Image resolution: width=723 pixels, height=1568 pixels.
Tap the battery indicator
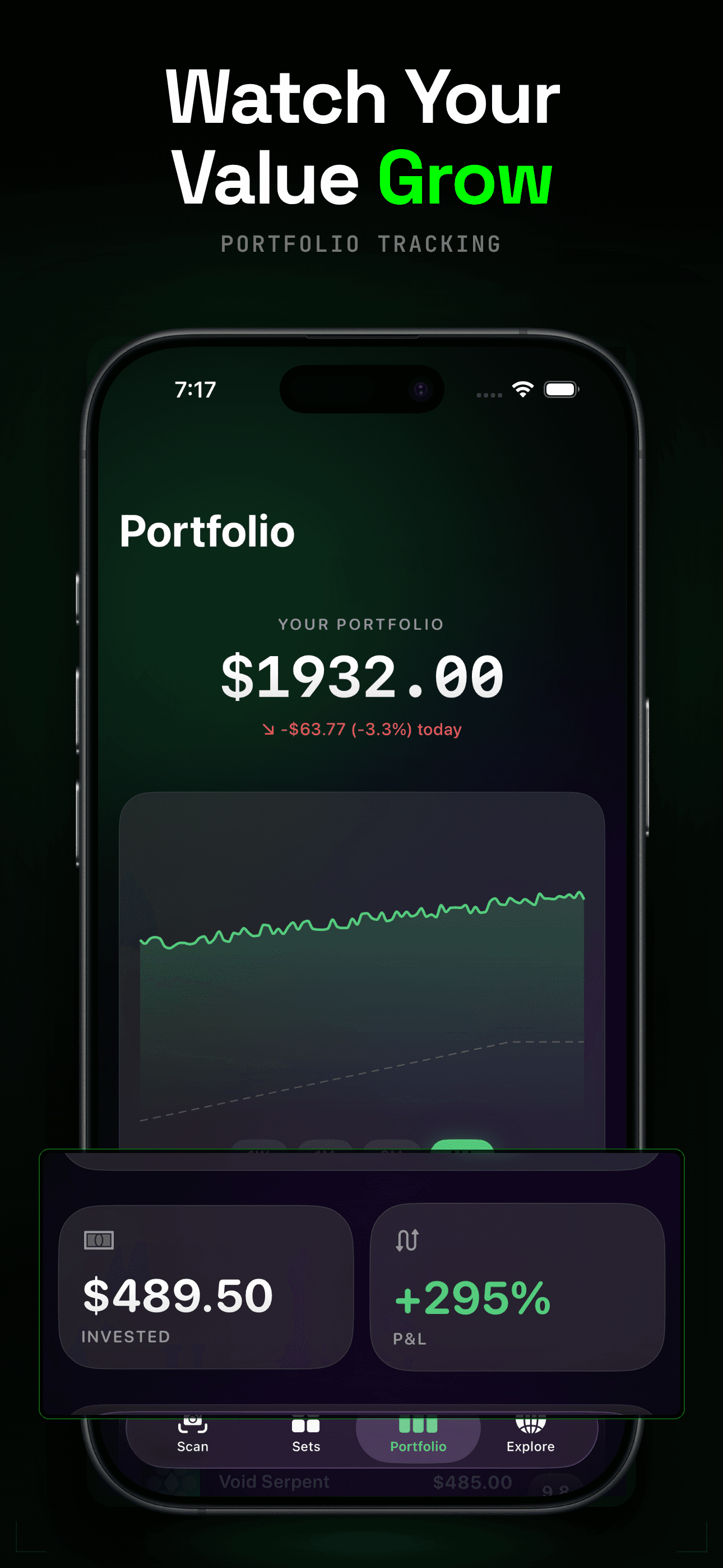pyautogui.click(x=563, y=390)
